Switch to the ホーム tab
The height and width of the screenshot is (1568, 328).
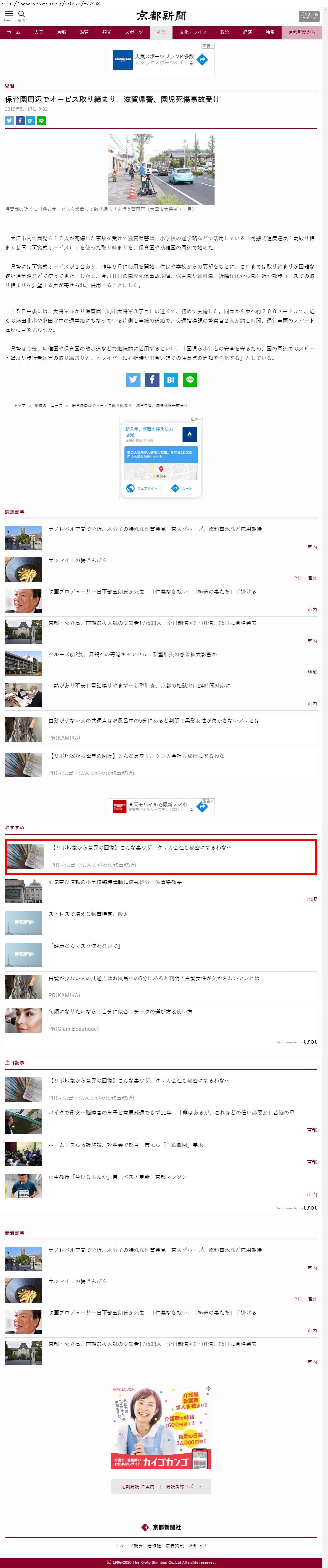click(x=13, y=32)
